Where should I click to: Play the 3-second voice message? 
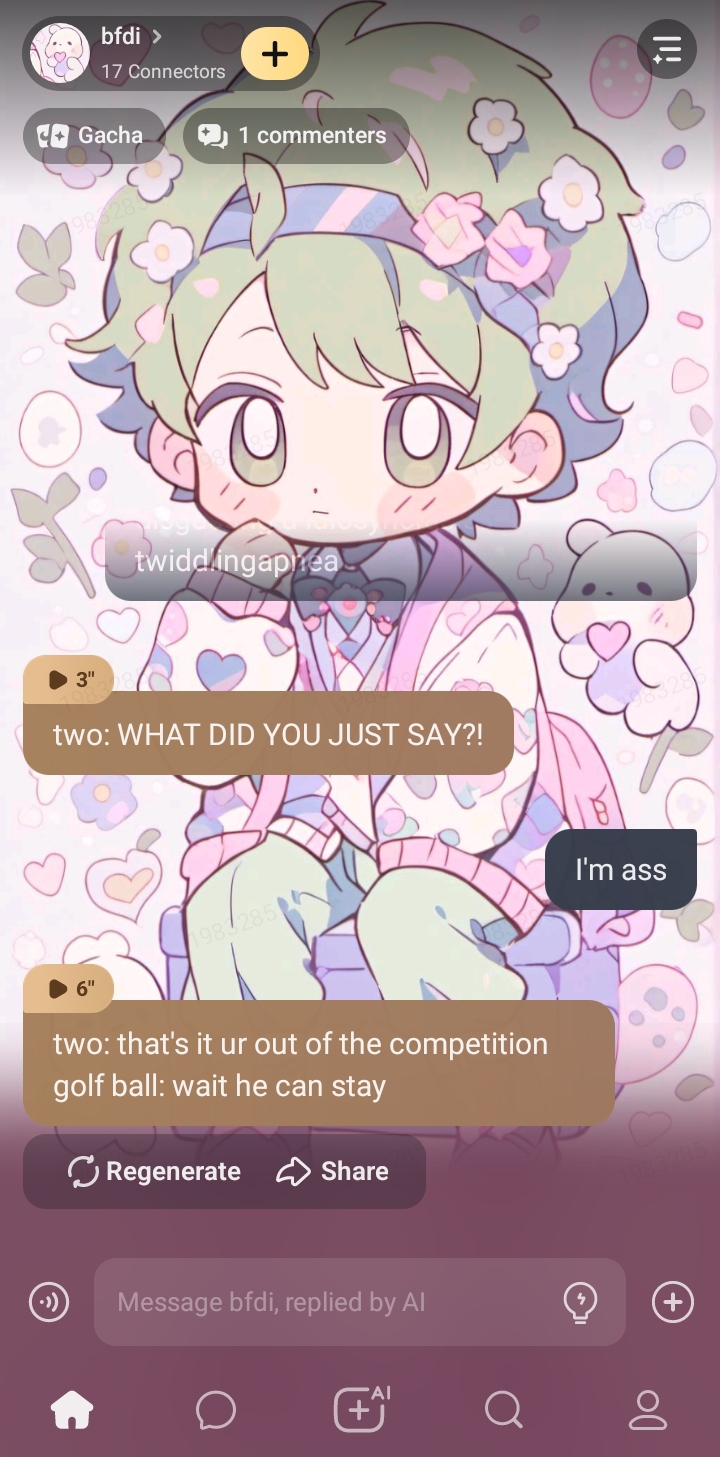click(x=69, y=680)
